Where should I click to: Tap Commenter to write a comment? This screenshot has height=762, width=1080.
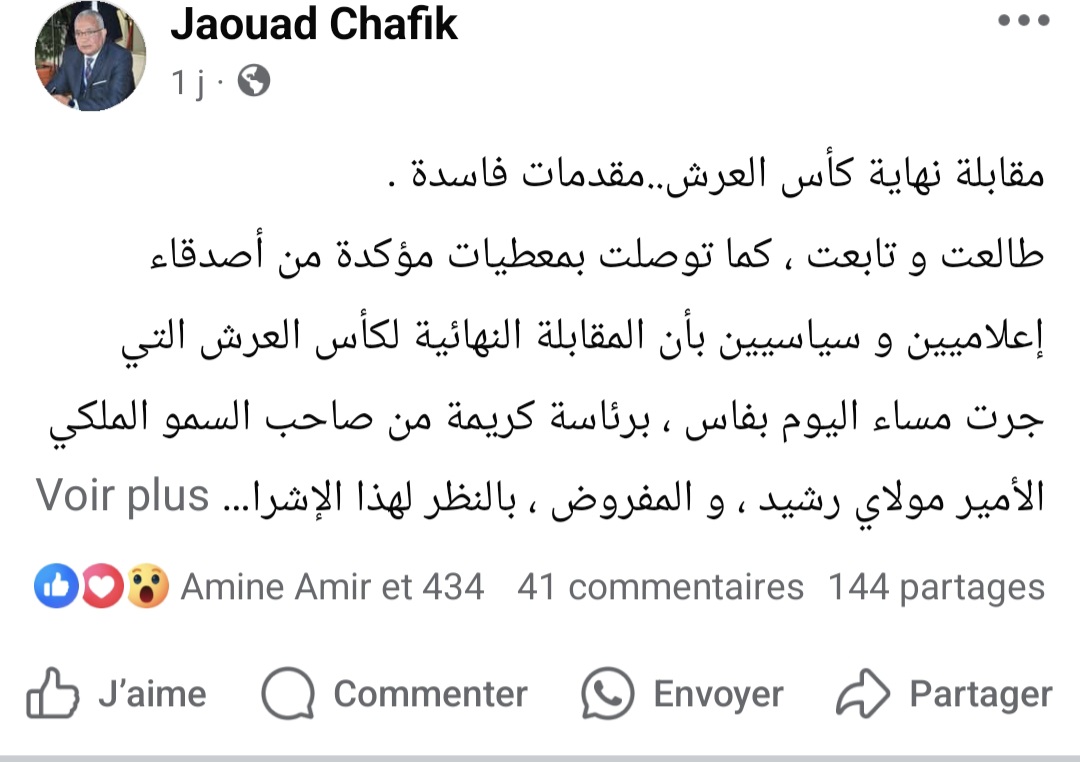(x=394, y=693)
